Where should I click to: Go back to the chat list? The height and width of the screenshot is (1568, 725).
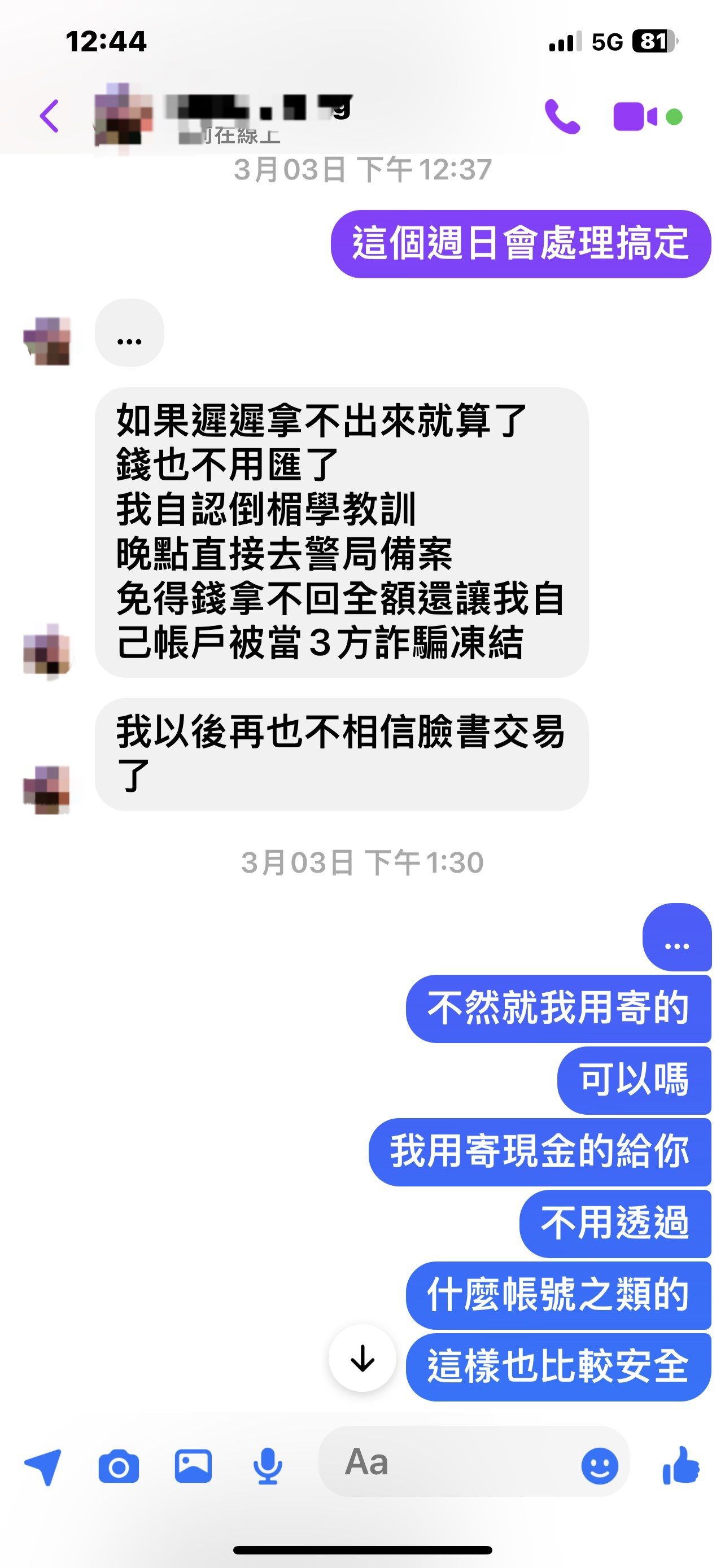50,116
